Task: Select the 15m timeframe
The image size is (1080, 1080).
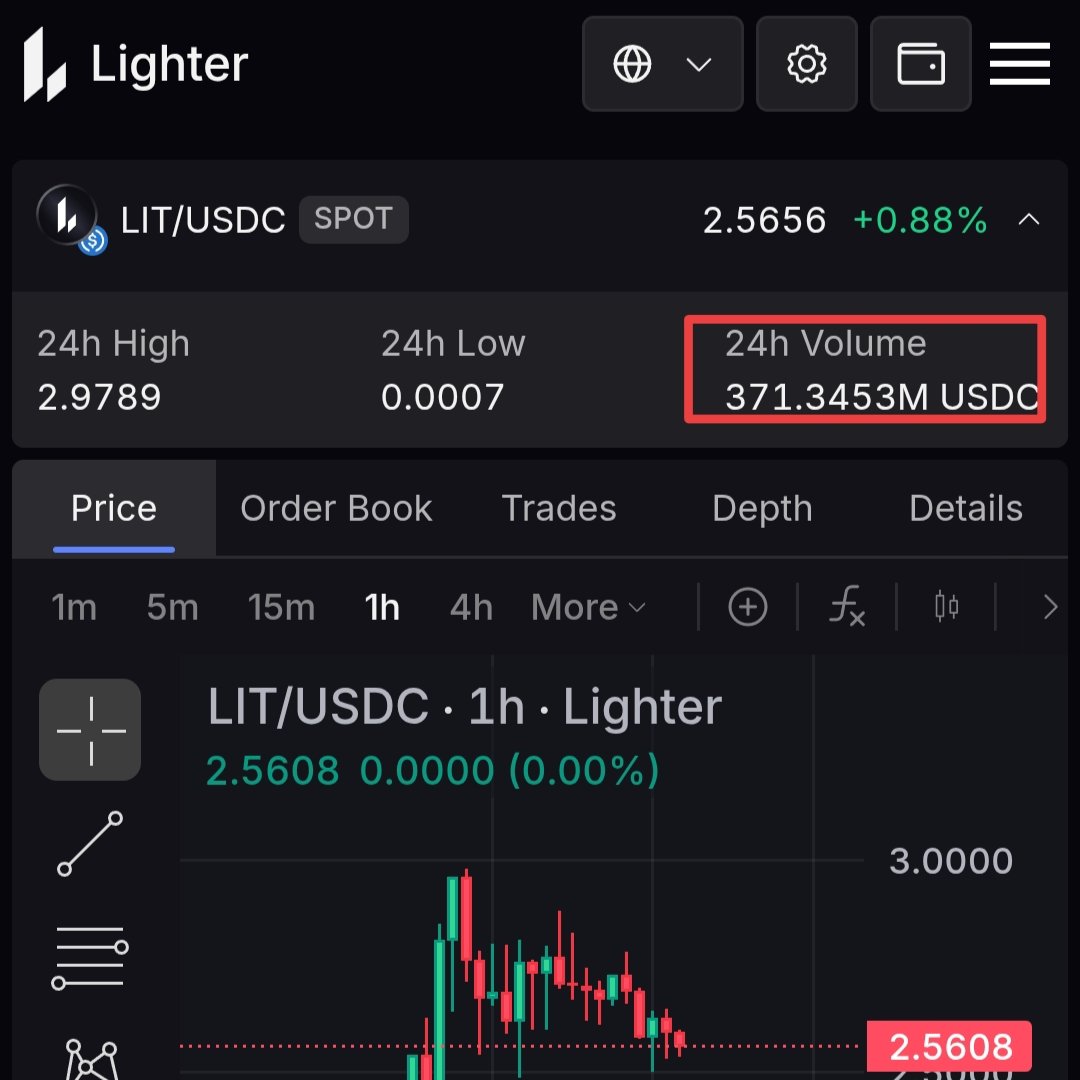Action: [x=281, y=607]
